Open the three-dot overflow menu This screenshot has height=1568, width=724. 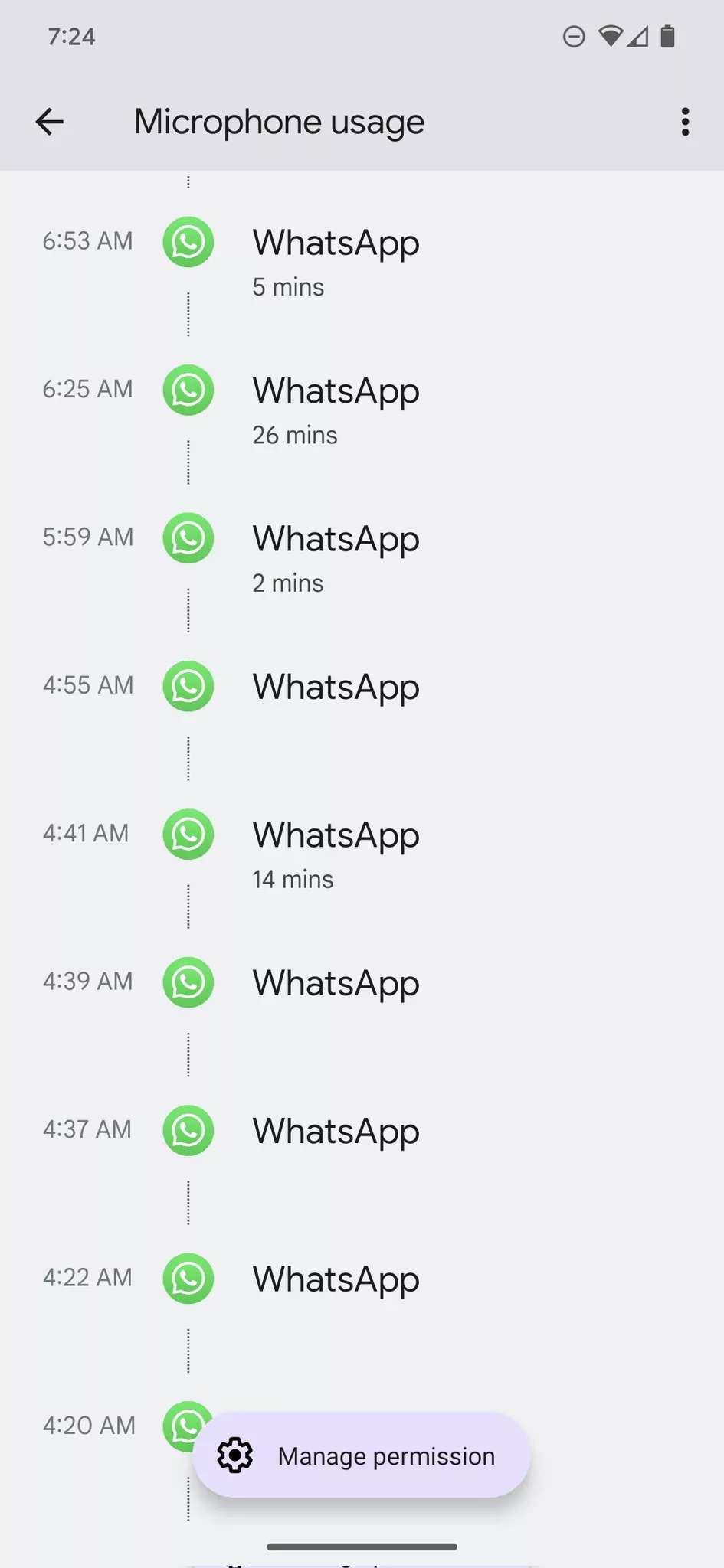click(685, 122)
